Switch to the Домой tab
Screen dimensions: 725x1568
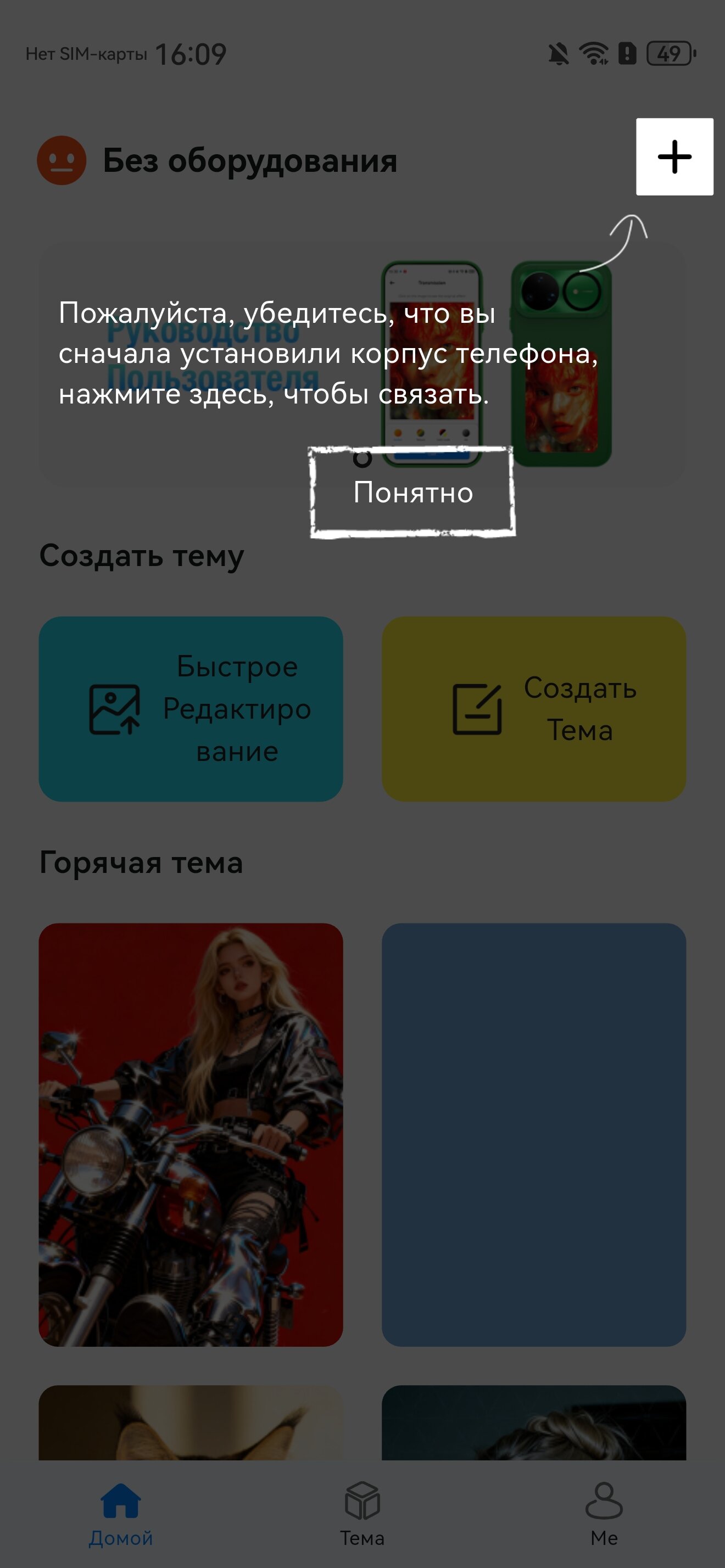120,1513
